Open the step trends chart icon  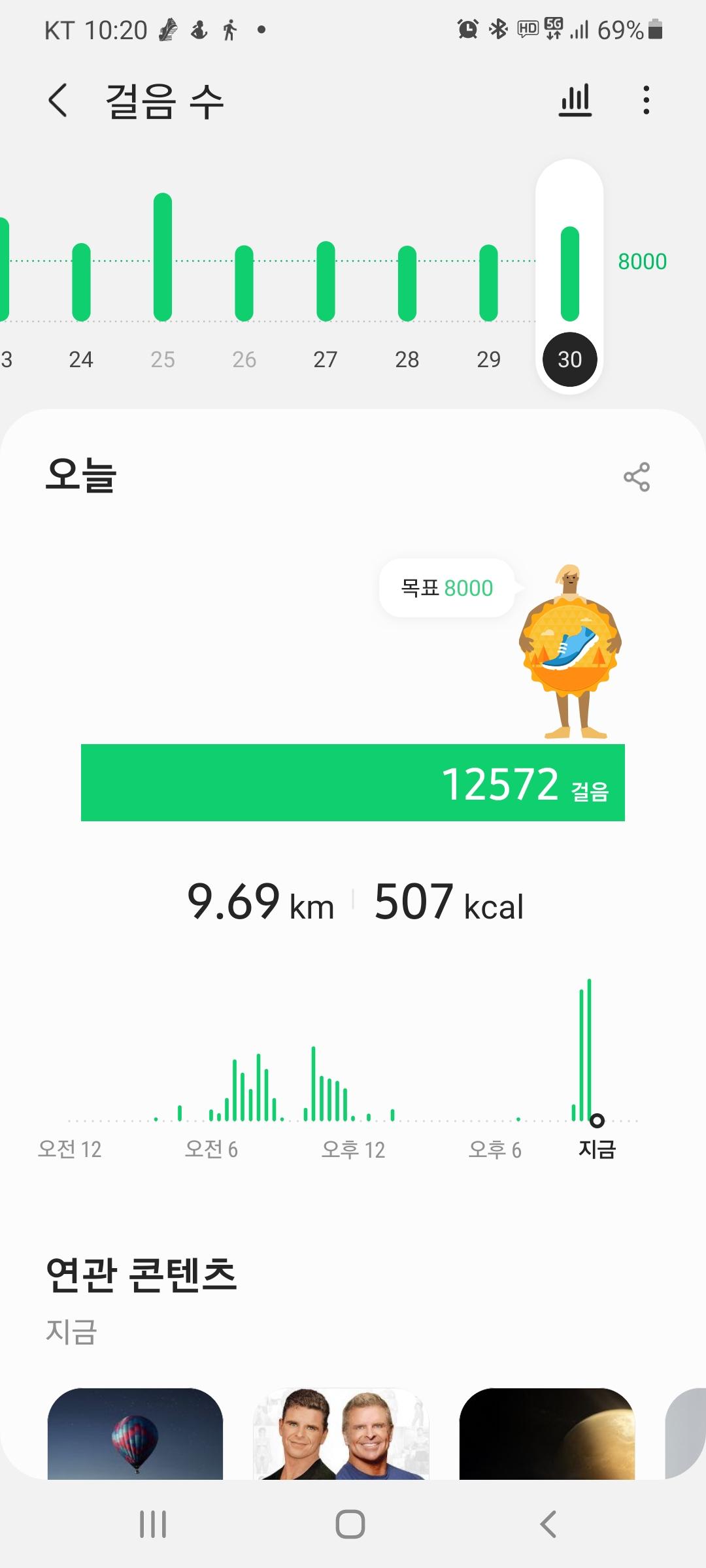(x=575, y=100)
